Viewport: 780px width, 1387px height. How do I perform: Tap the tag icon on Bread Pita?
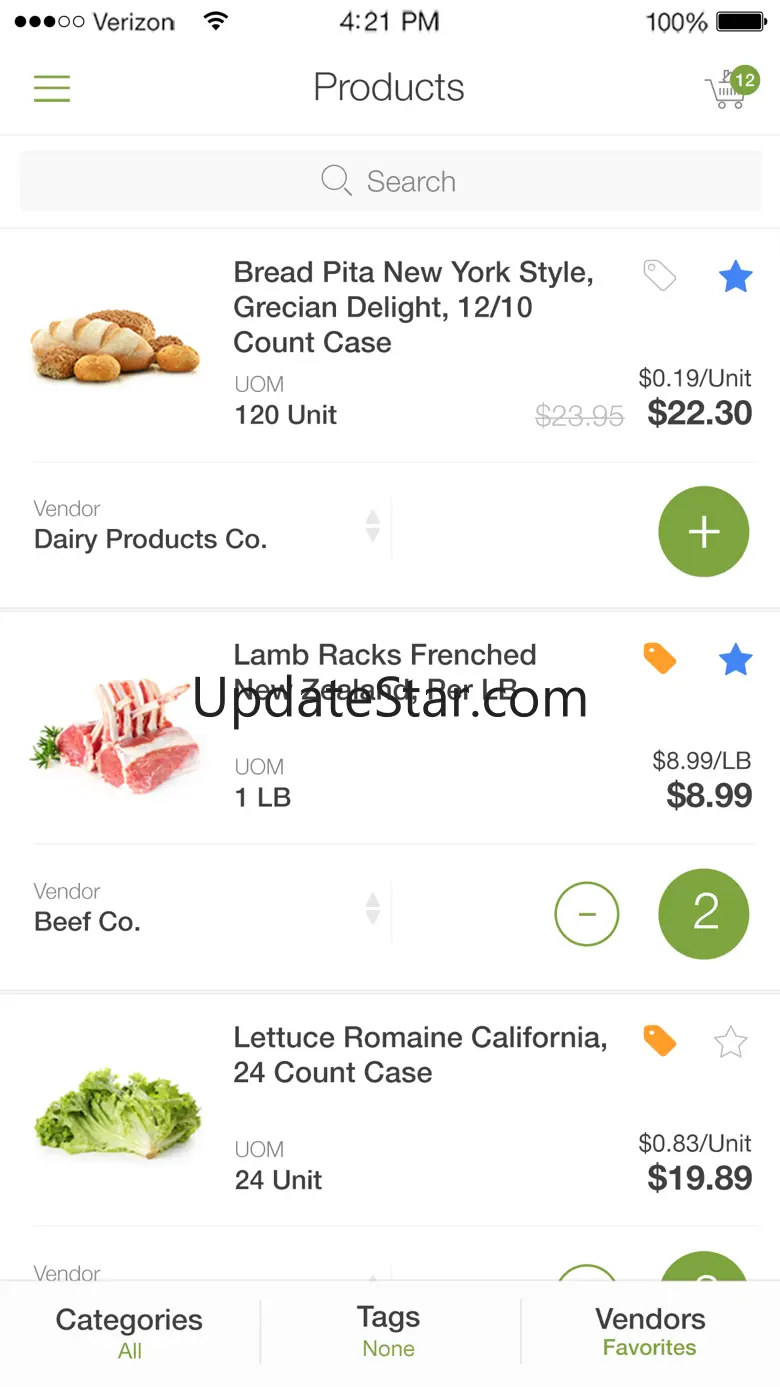click(660, 275)
